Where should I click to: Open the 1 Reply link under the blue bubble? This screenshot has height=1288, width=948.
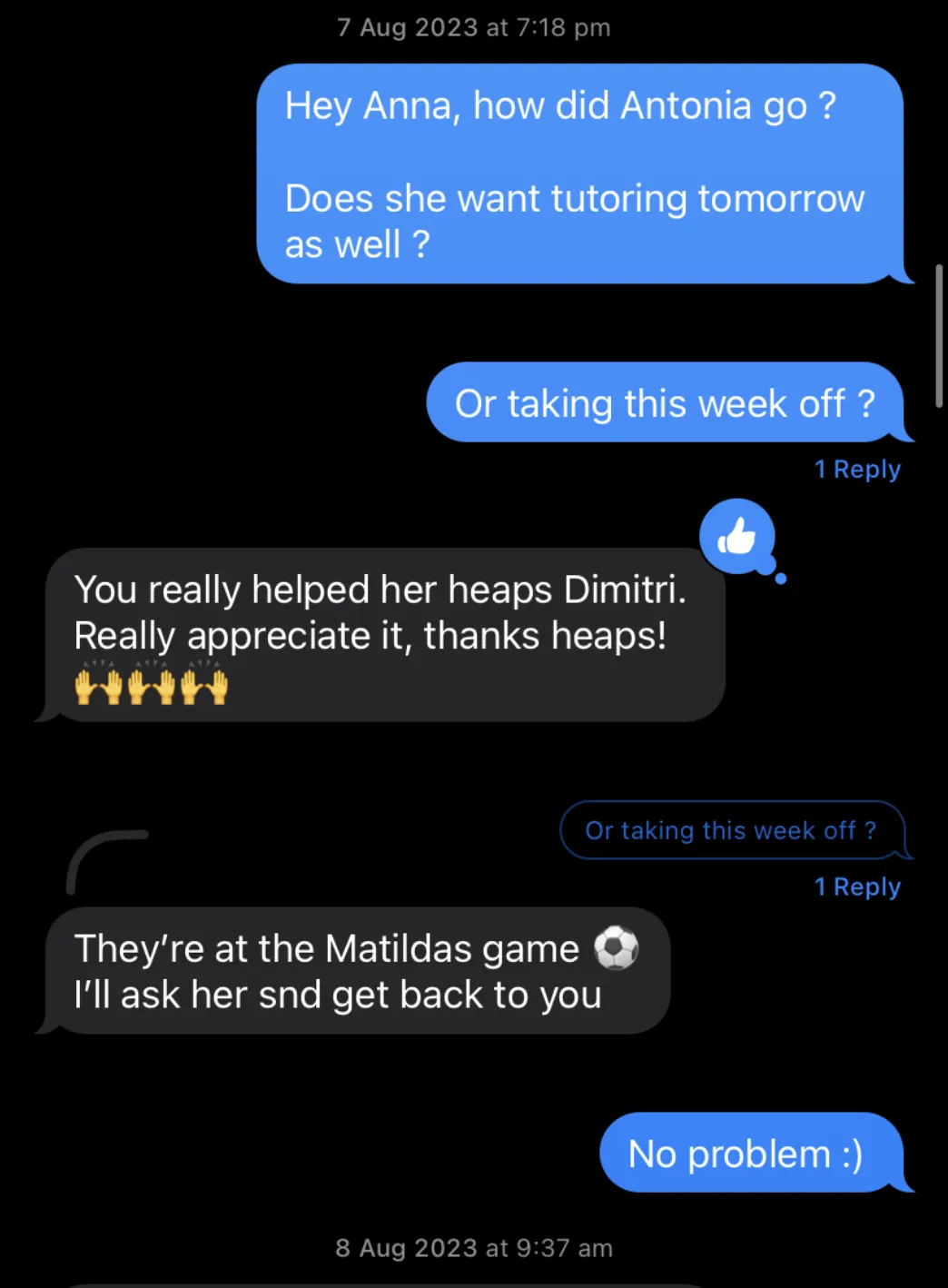point(856,470)
